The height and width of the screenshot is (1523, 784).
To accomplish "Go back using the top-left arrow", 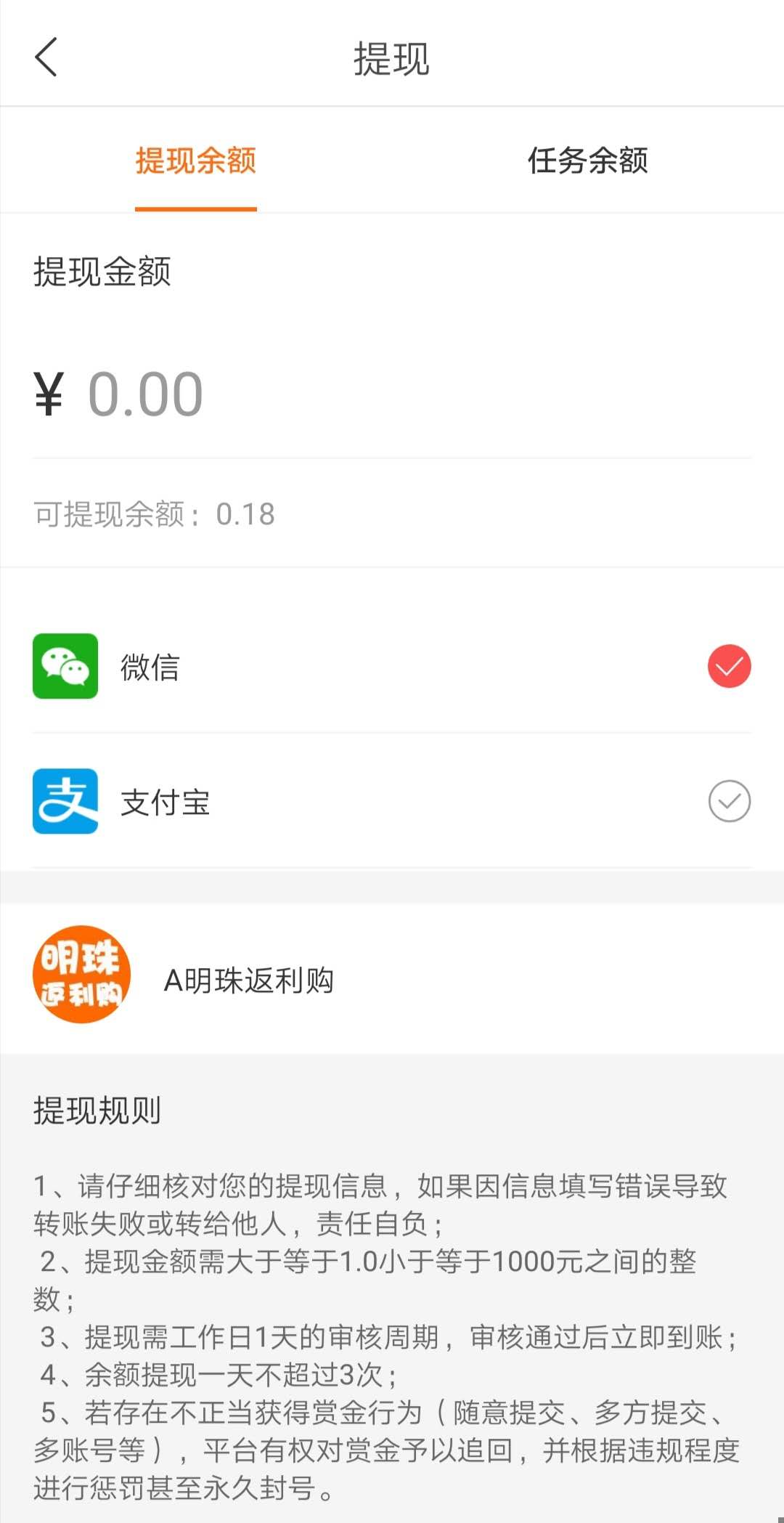I will click(x=46, y=57).
